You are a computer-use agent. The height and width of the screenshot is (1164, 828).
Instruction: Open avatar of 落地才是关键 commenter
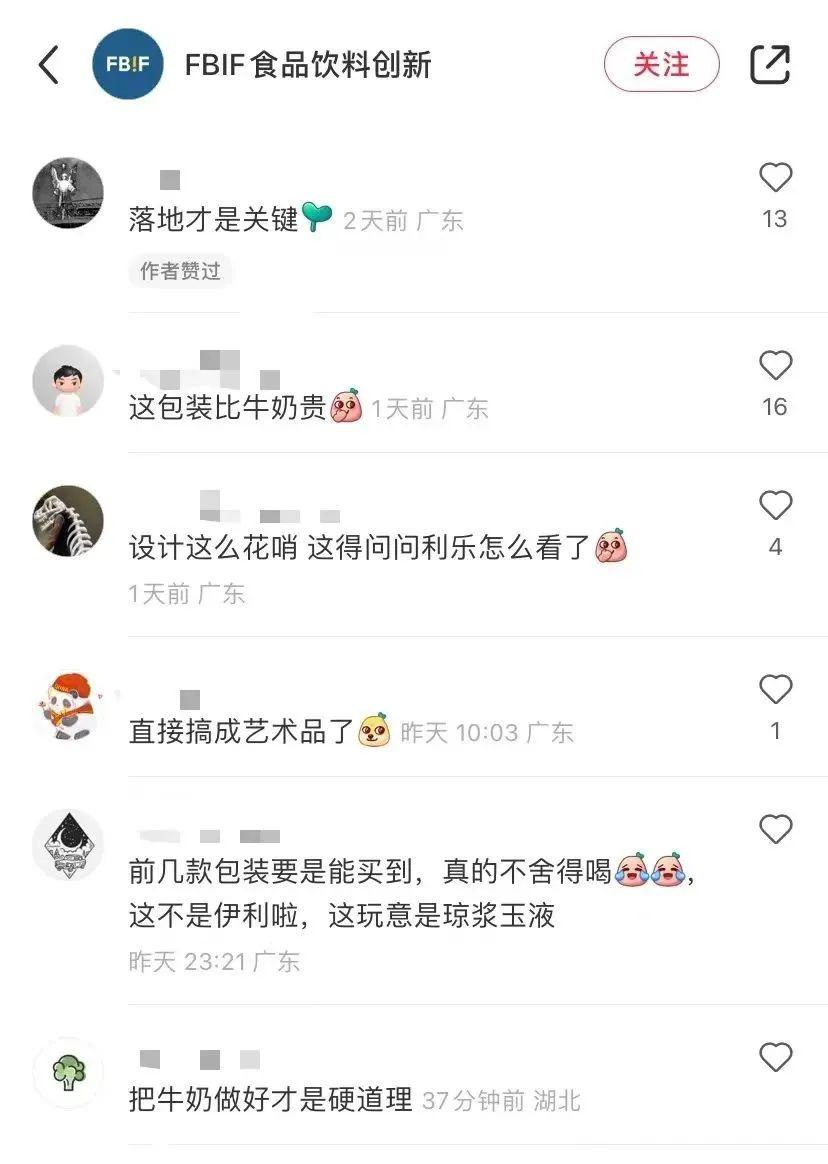[x=68, y=193]
